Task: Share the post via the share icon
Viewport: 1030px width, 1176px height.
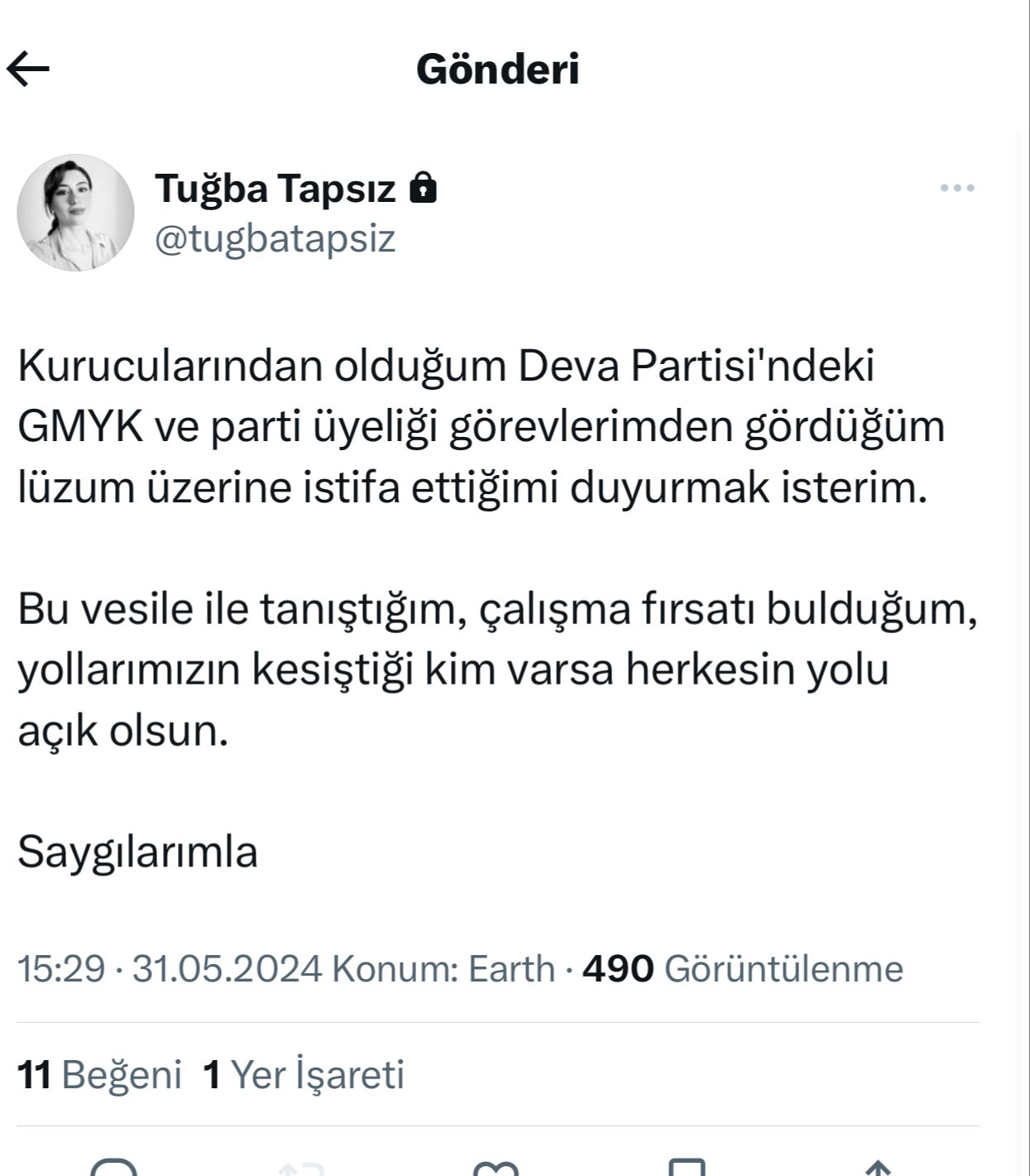Action: click(x=879, y=1165)
